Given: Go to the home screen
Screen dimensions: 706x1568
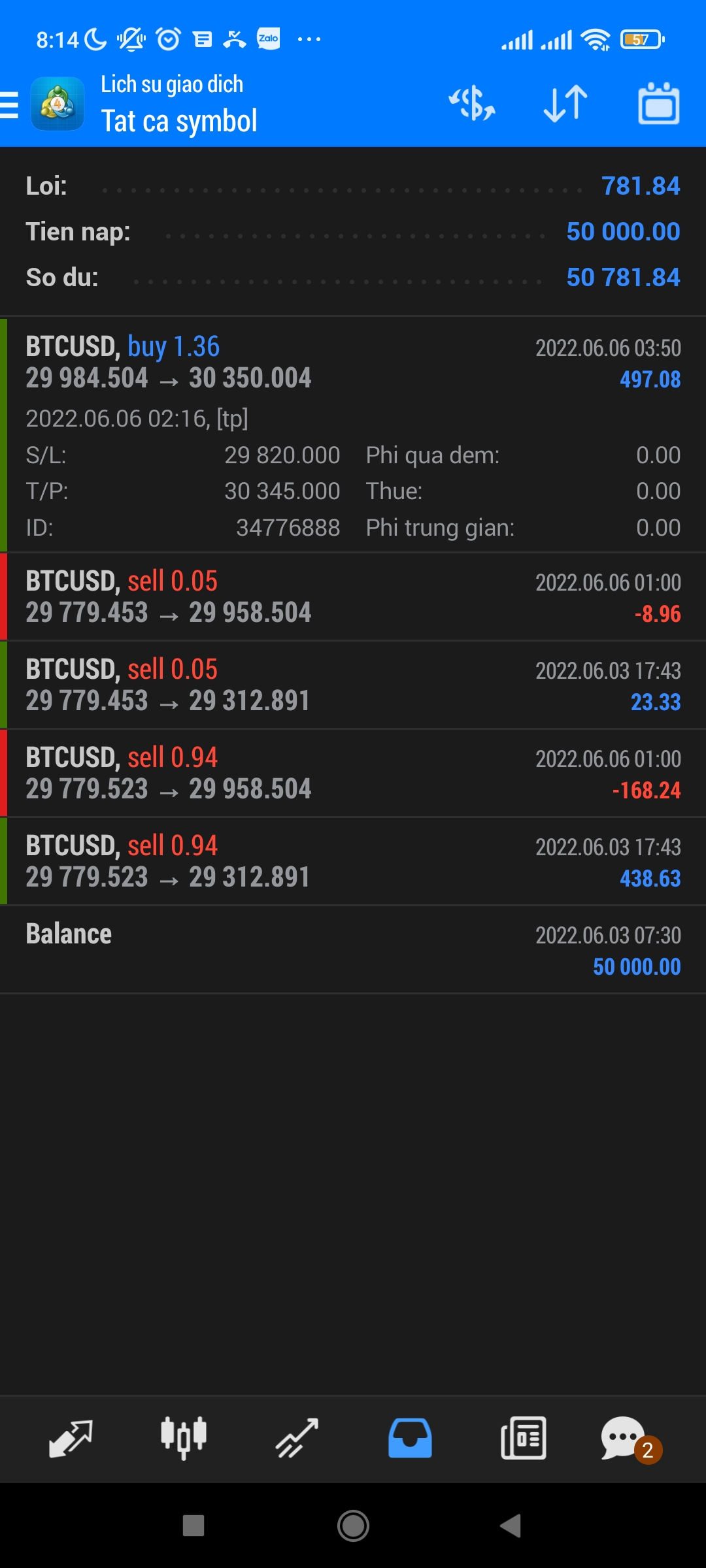Looking at the screenshot, I should (x=353, y=1526).
